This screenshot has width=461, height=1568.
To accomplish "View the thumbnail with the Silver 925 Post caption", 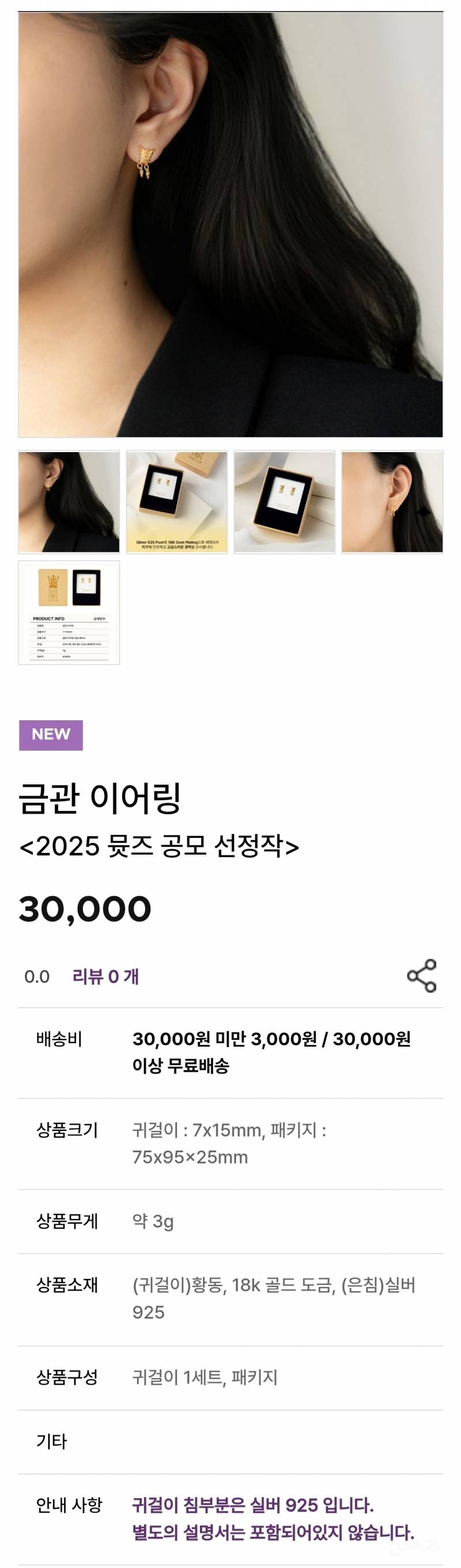I will point(176,502).
